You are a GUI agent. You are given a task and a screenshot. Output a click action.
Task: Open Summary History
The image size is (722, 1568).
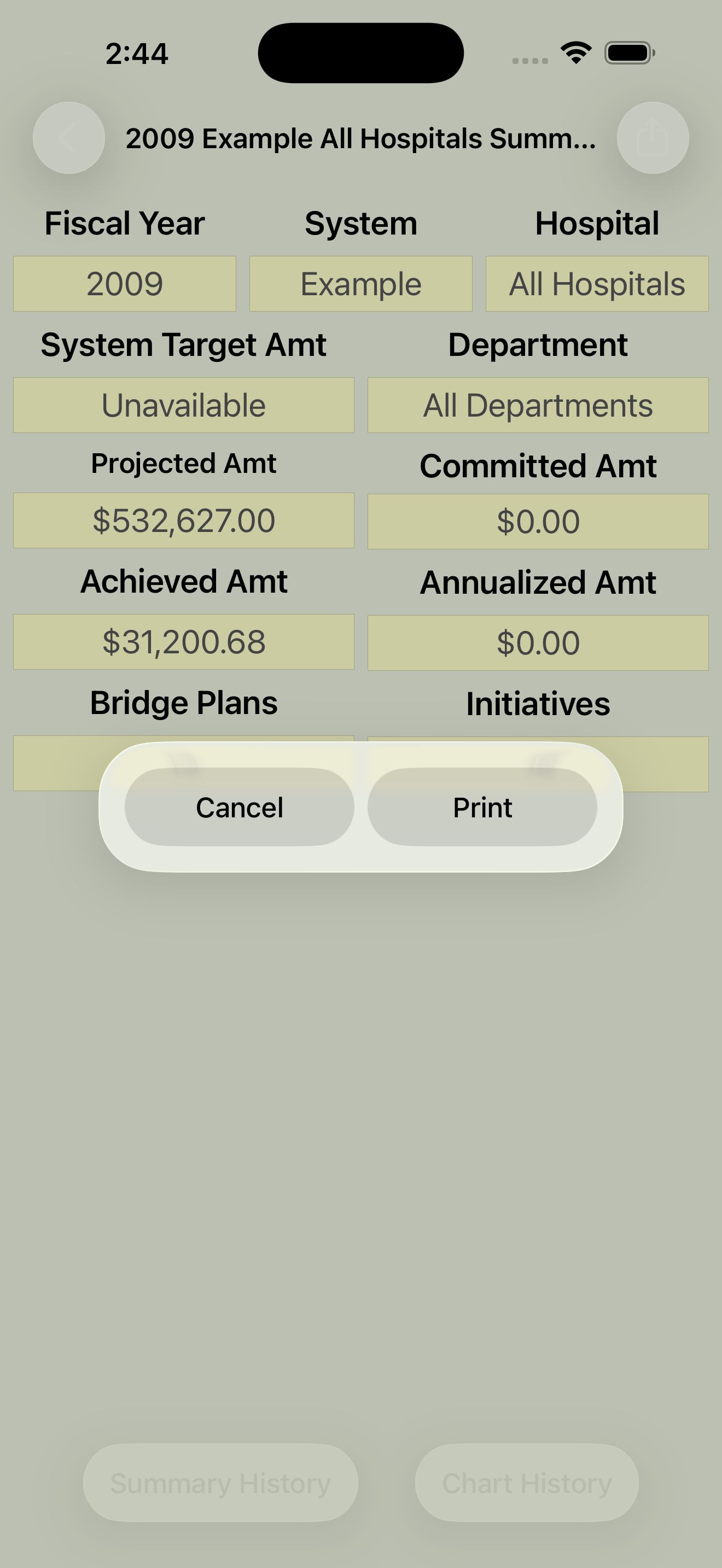(x=220, y=1483)
